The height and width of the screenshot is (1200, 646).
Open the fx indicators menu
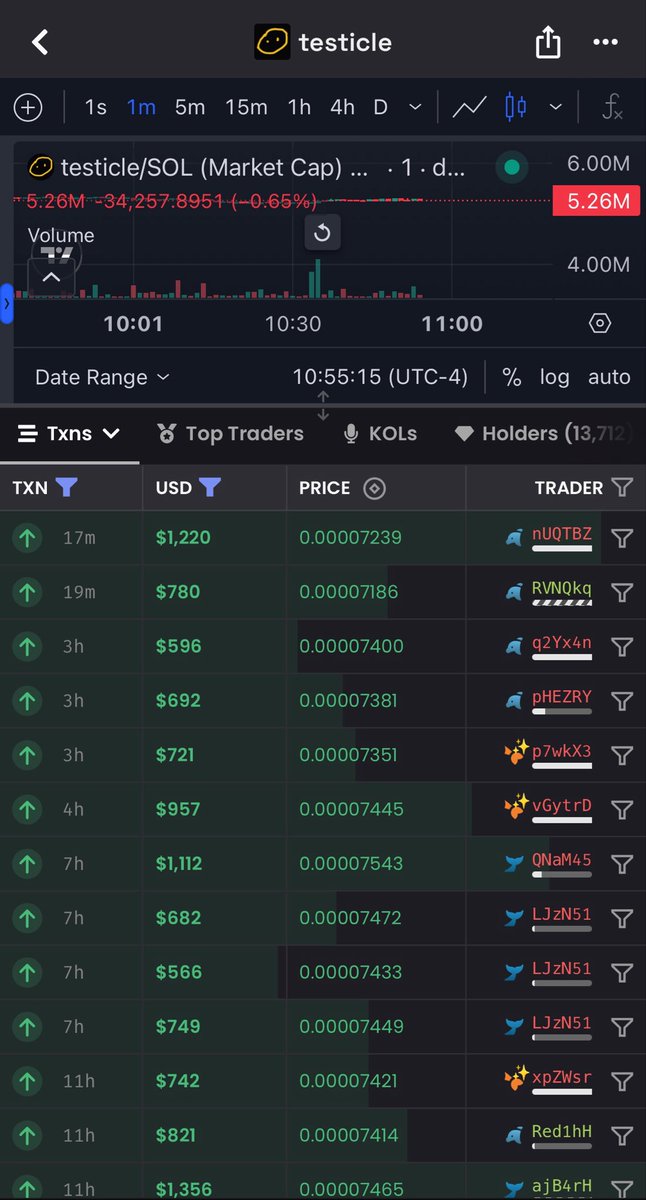point(611,107)
